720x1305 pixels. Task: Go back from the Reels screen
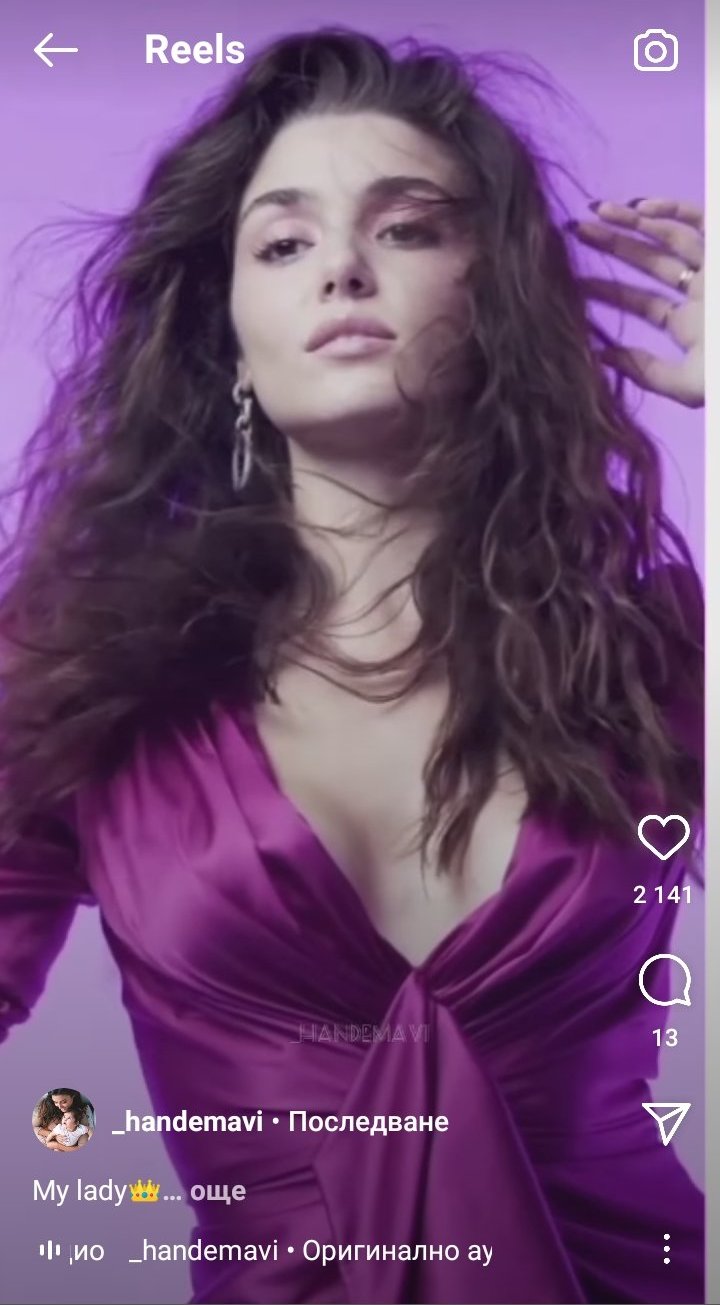coord(55,50)
